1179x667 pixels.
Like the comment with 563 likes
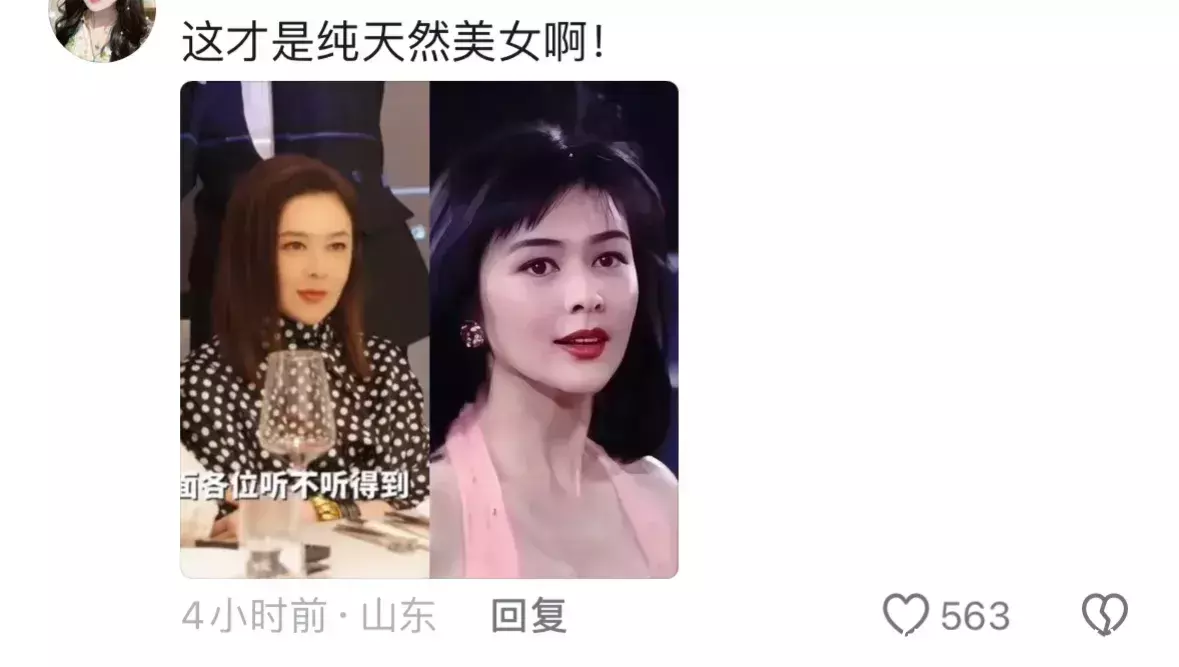coord(905,615)
